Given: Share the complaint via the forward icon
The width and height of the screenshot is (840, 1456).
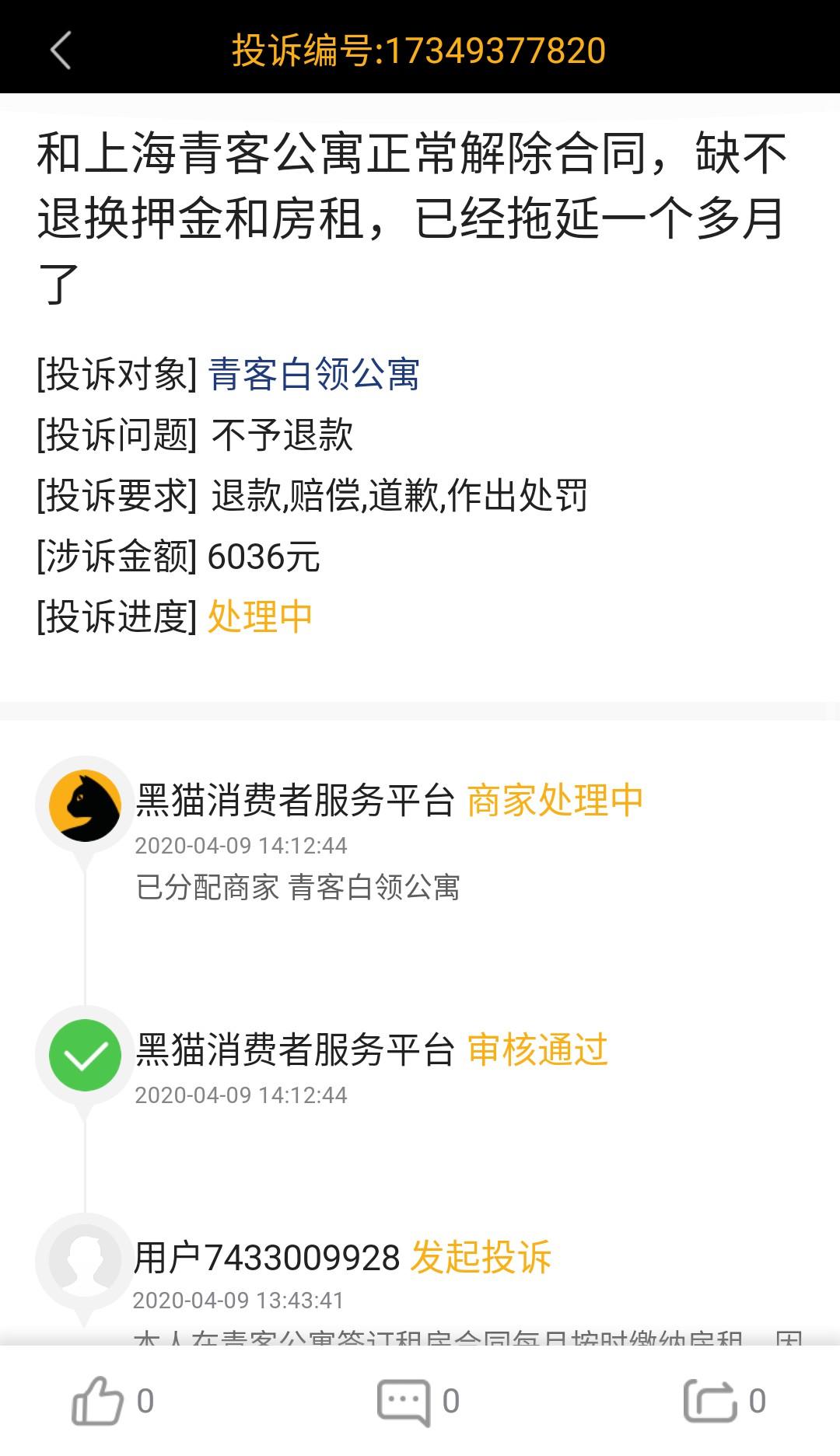Looking at the screenshot, I should (709, 1401).
